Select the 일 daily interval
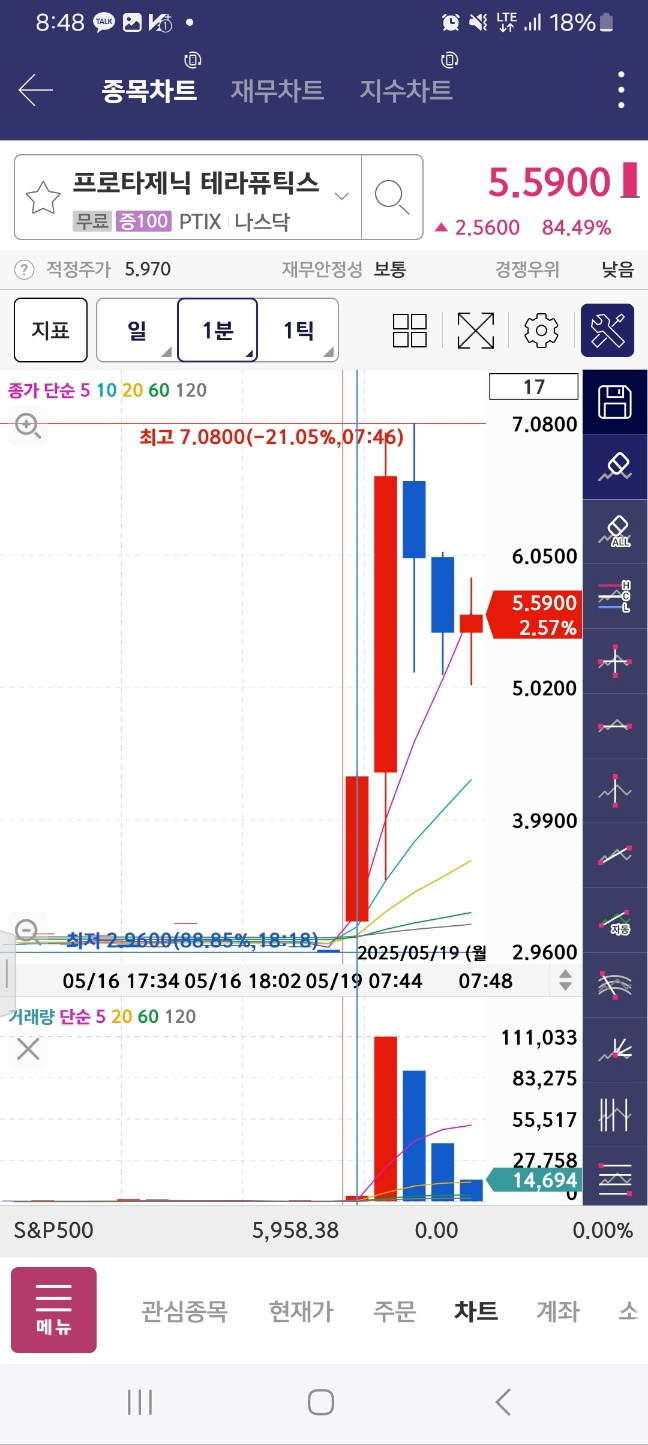This screenshot has height=1445, width=648. point(137,330)
